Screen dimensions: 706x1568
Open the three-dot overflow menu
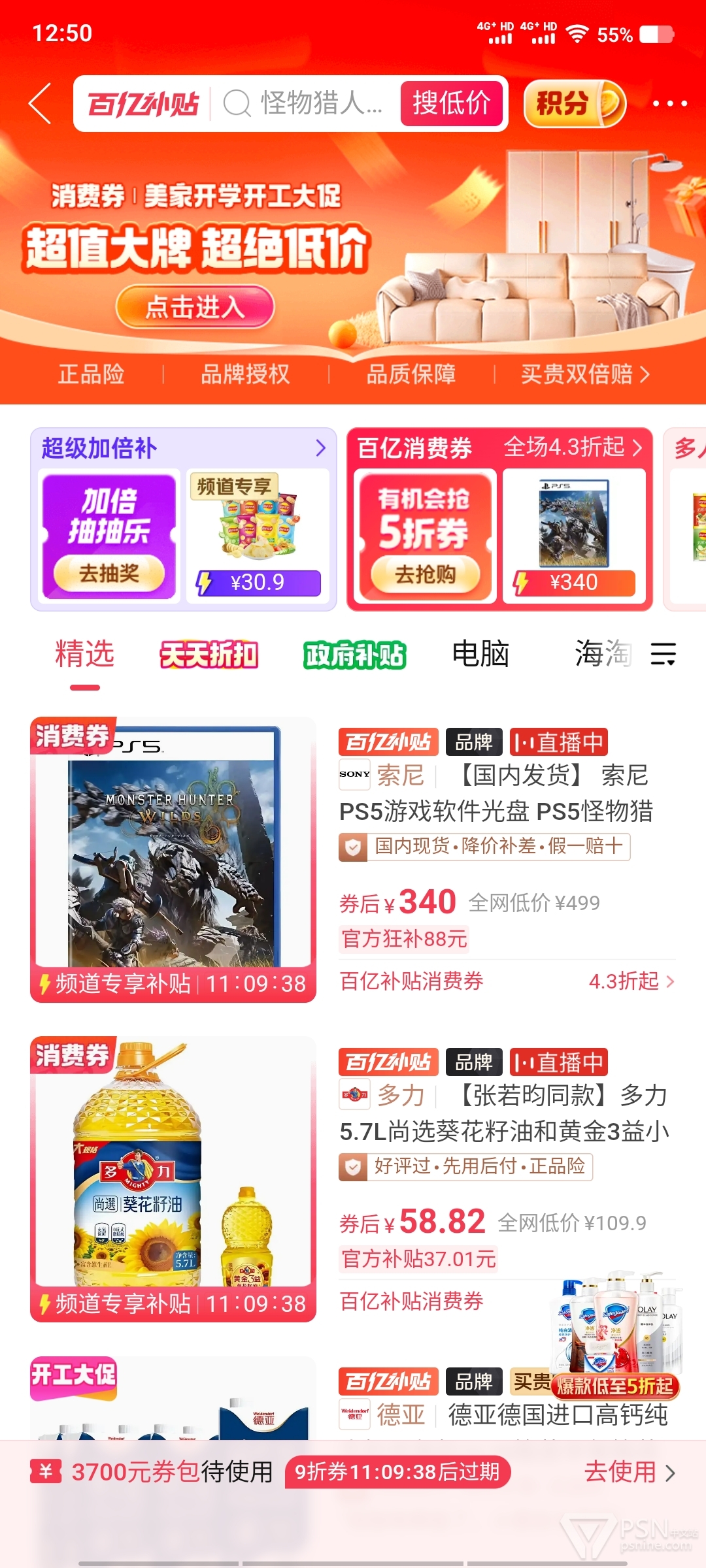670,103
